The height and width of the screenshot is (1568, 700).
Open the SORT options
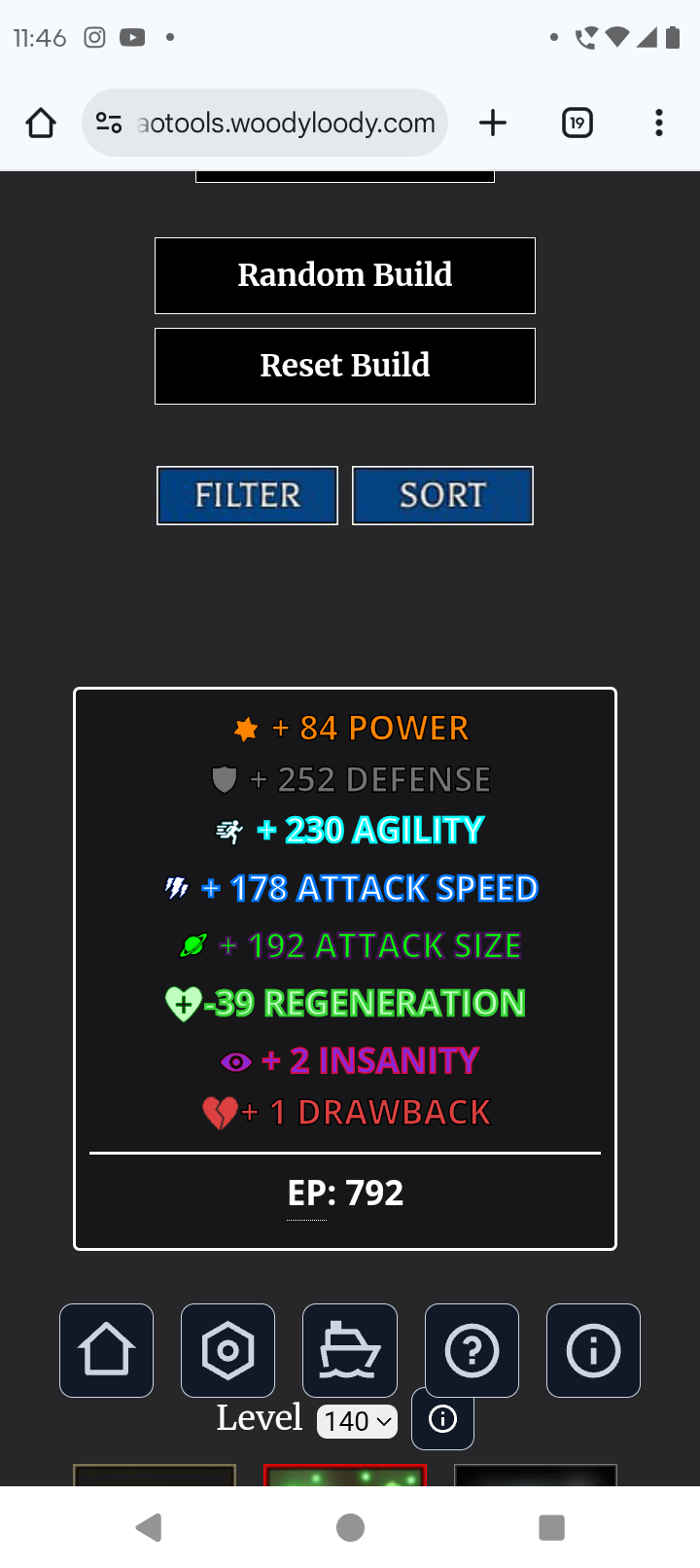tap(442, 495)
